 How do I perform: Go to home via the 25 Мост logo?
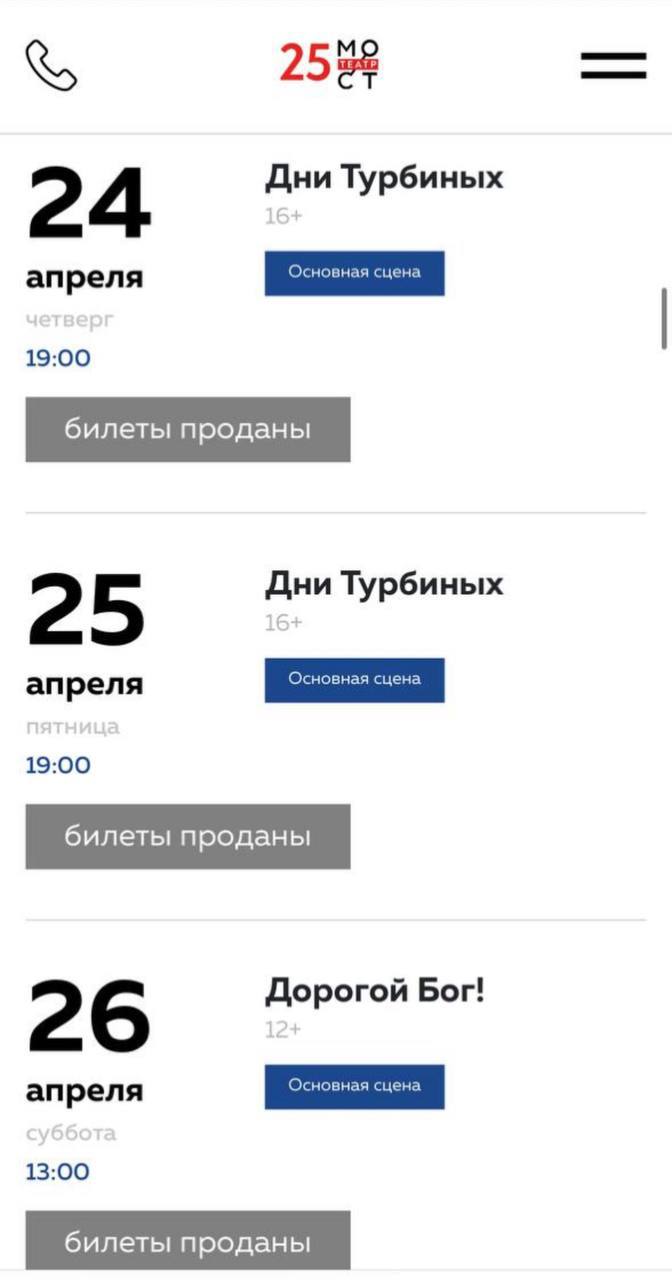[329, 65]
